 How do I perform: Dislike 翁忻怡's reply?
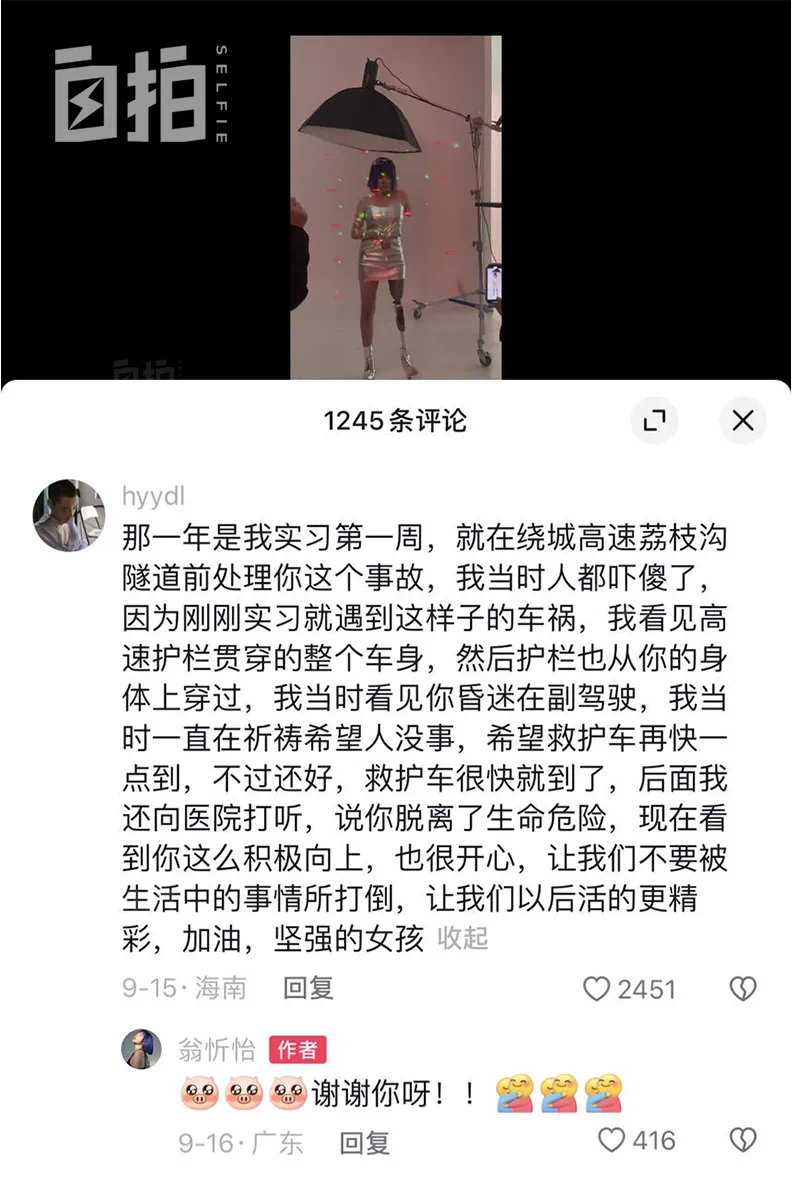[742, 1140]
